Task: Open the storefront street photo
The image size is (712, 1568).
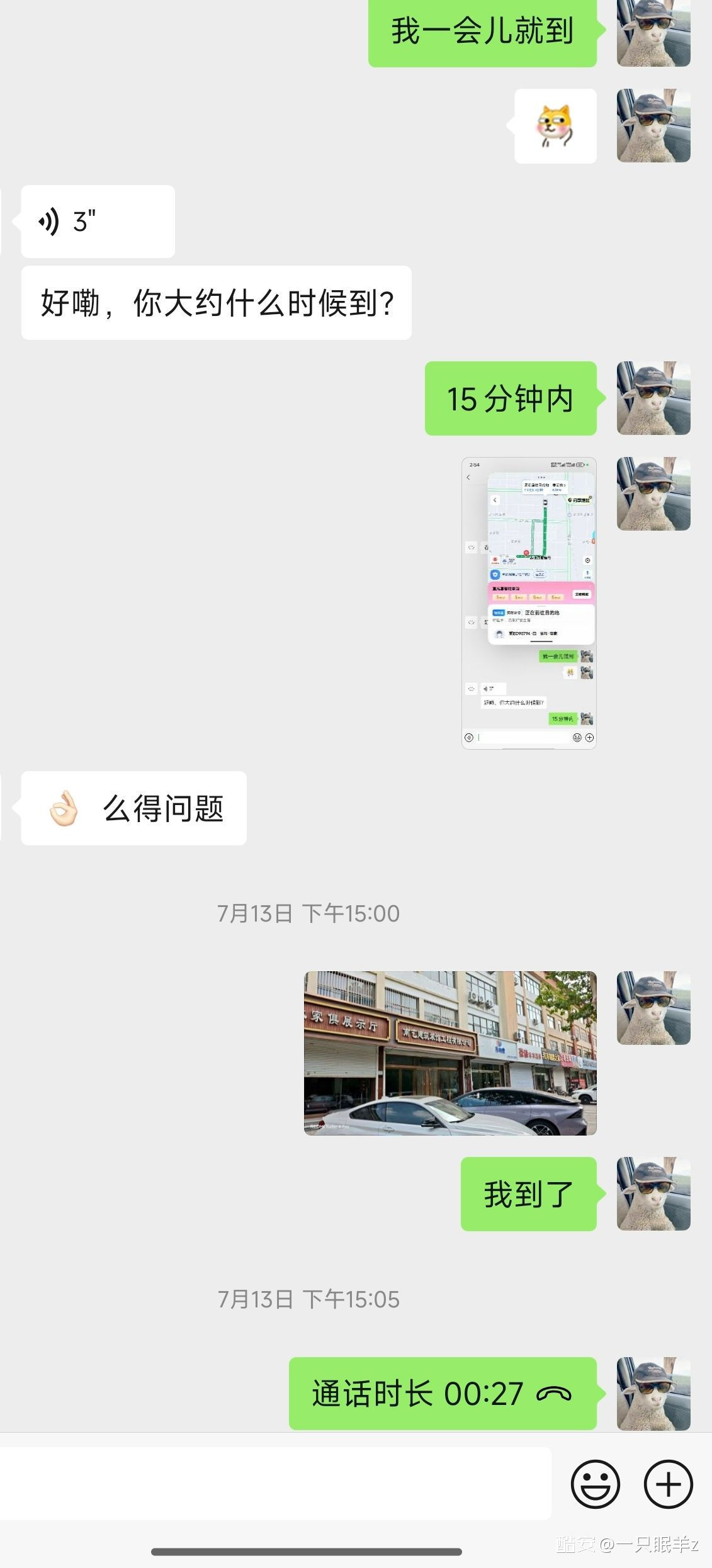Action: [x=450, y=1053]
